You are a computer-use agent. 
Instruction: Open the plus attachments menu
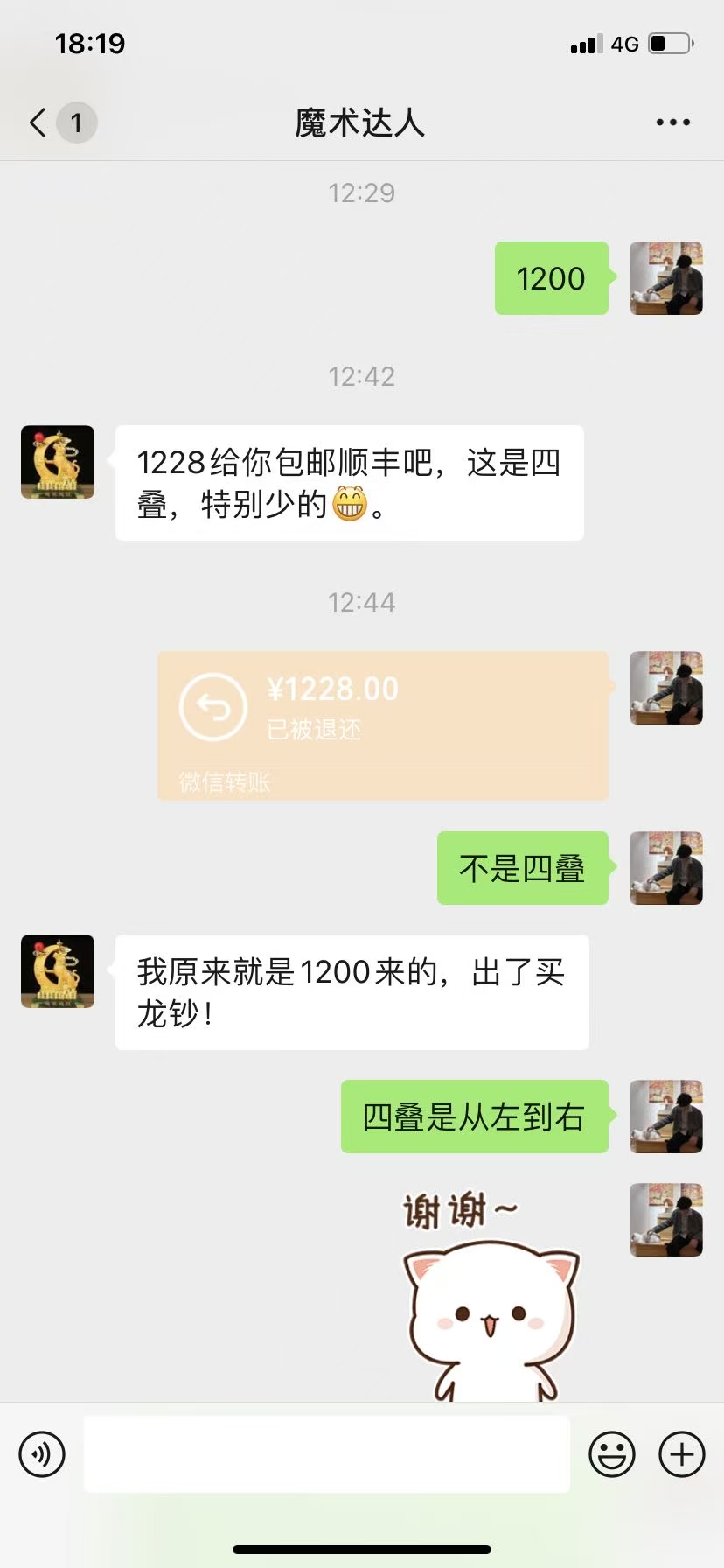(x=681, y=1455)
